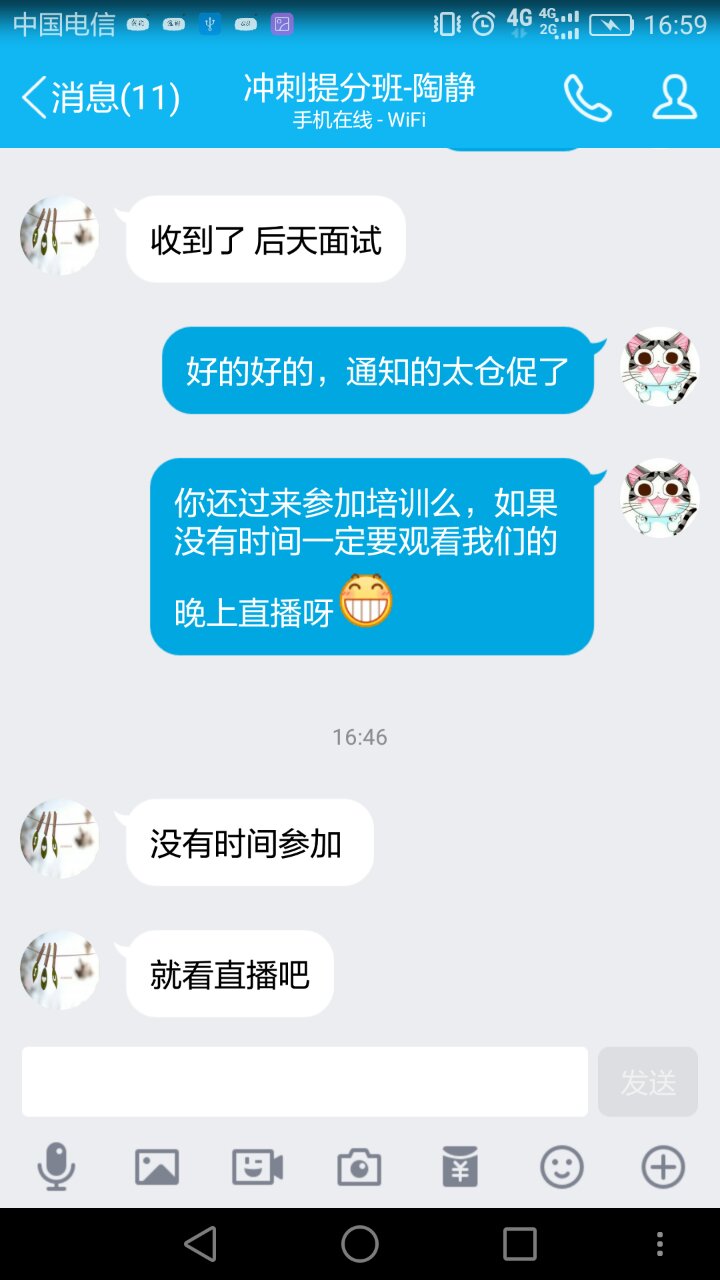Tap cat avatar beside 好的好的 message

659,367
